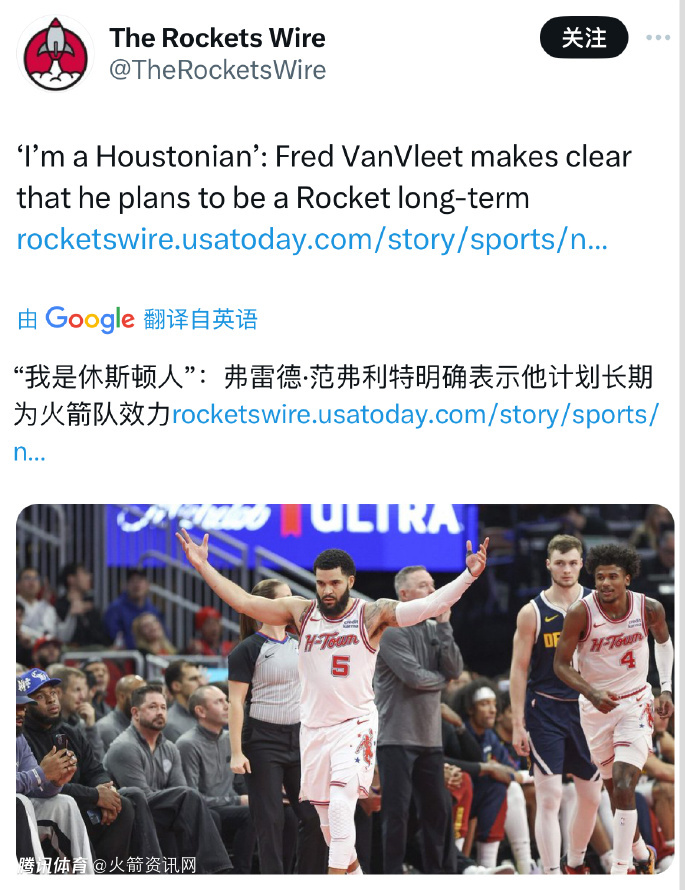Tap the @TheRocketsWire handle
The width and height of the screenshot is (690, 890).
point(217,70)
